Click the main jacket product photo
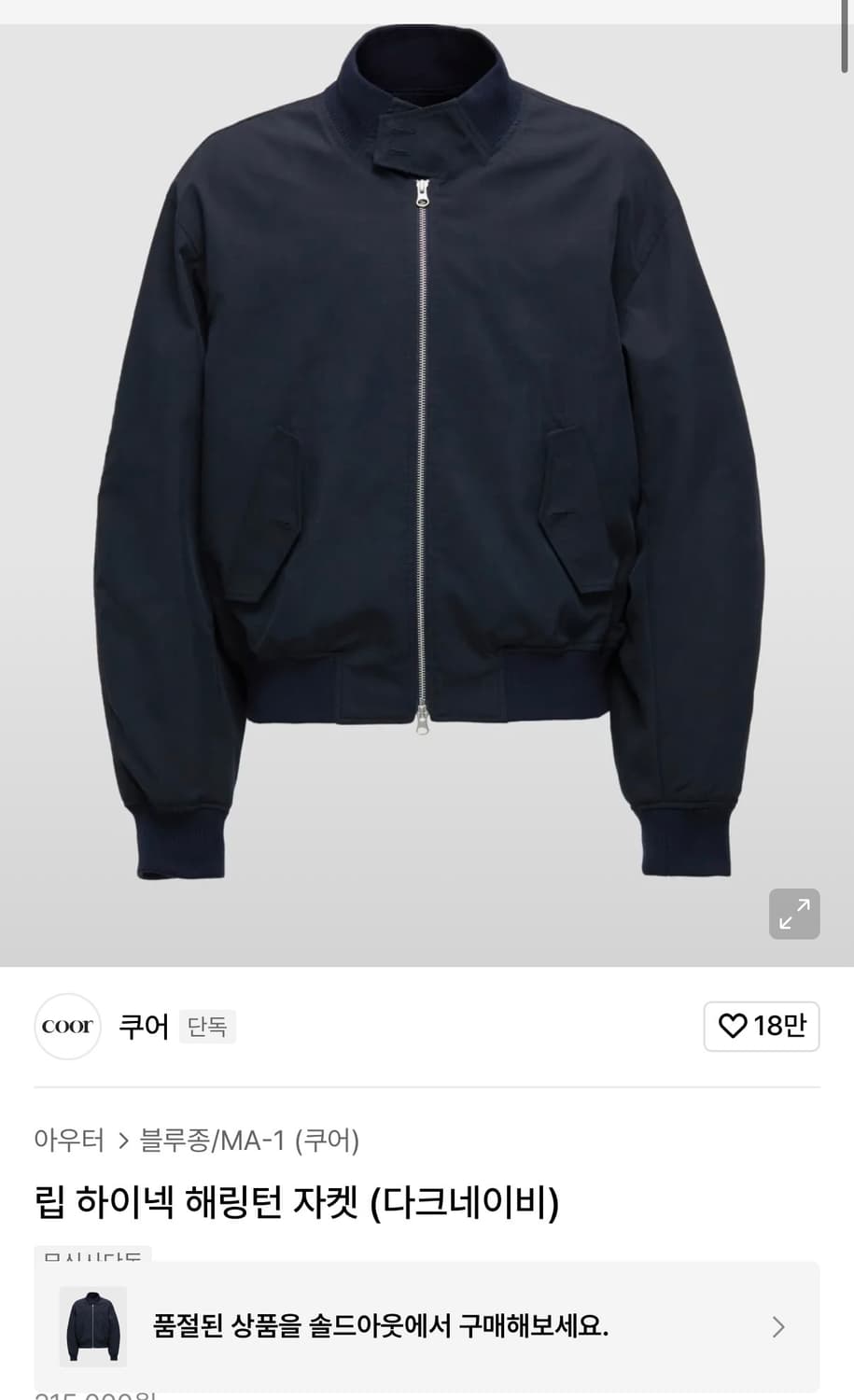This screenshot has height=1400, width=854. point(427,467)
